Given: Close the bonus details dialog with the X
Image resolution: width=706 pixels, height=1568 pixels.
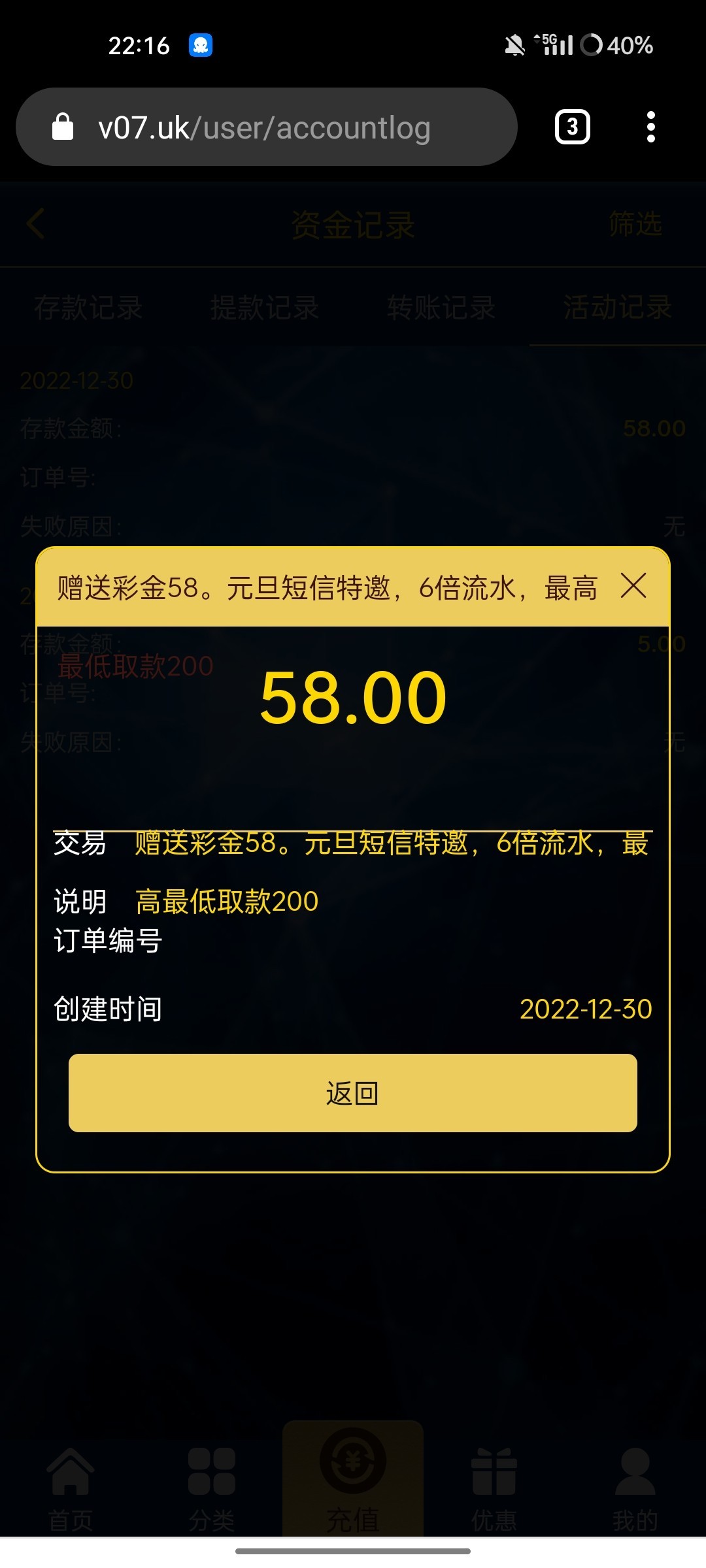Looking at the screenshot, I should click(633, 585).
